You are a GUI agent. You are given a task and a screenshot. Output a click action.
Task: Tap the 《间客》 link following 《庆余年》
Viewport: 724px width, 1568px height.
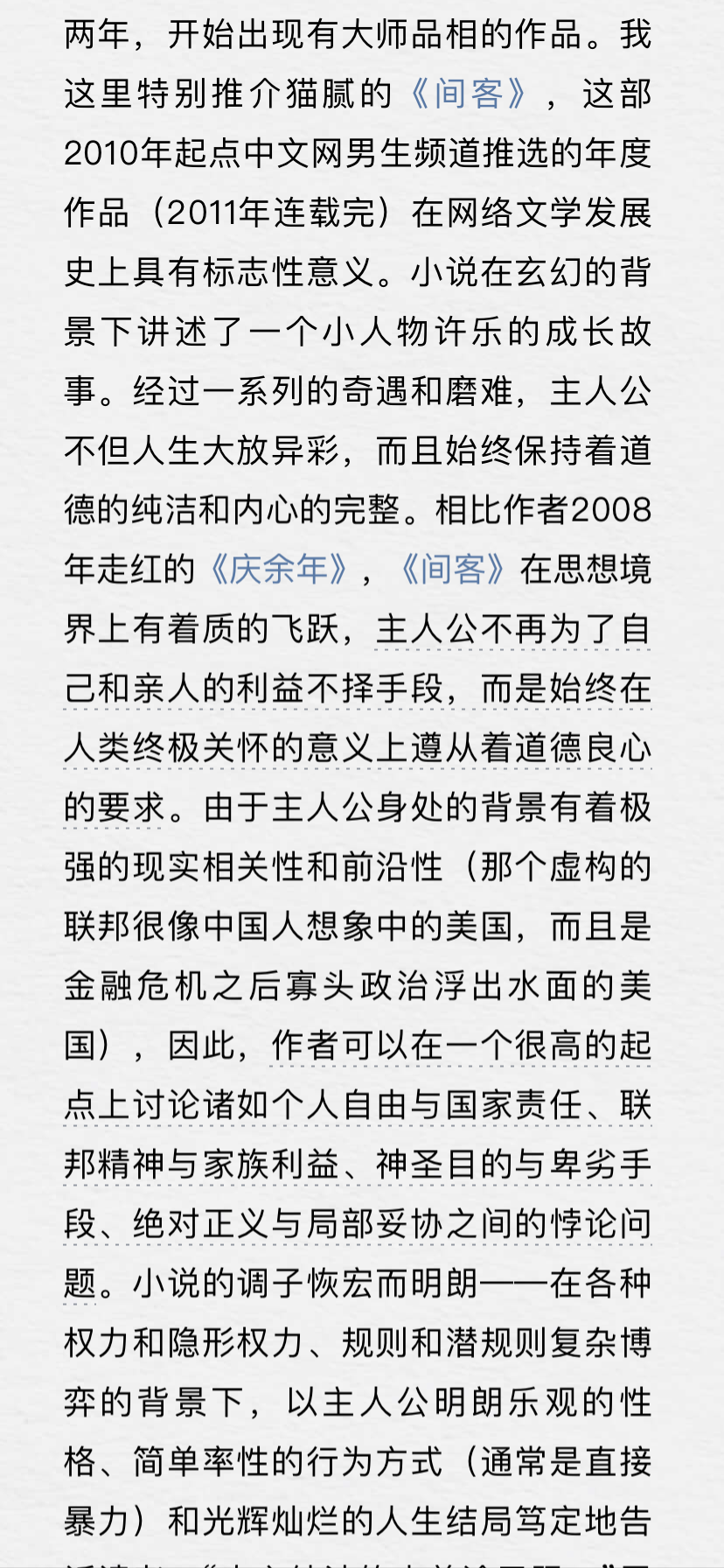(452, 570)
